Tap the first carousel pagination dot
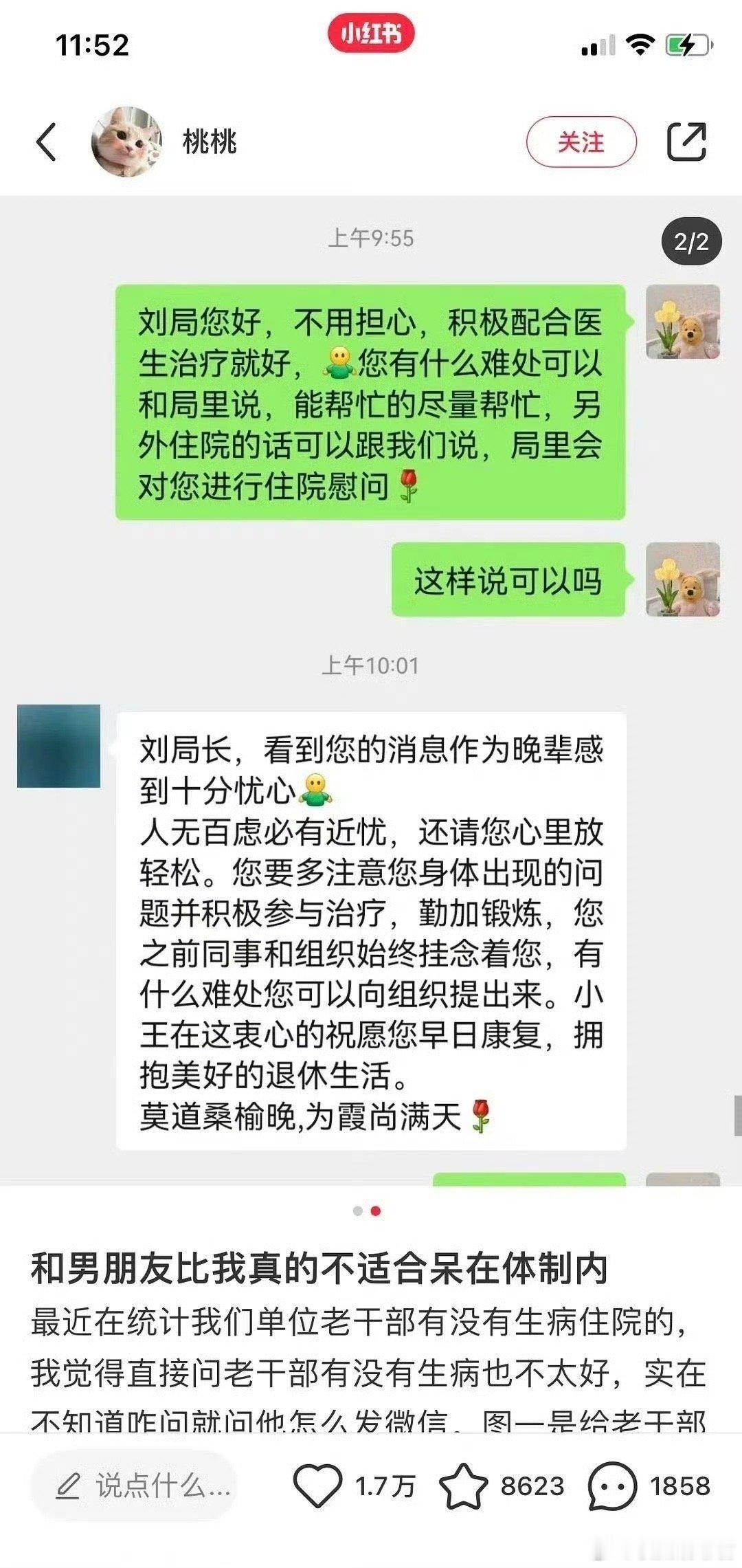Image resolution: width=742 pixels, height=1568 pixels. [x=355, y=1210]
